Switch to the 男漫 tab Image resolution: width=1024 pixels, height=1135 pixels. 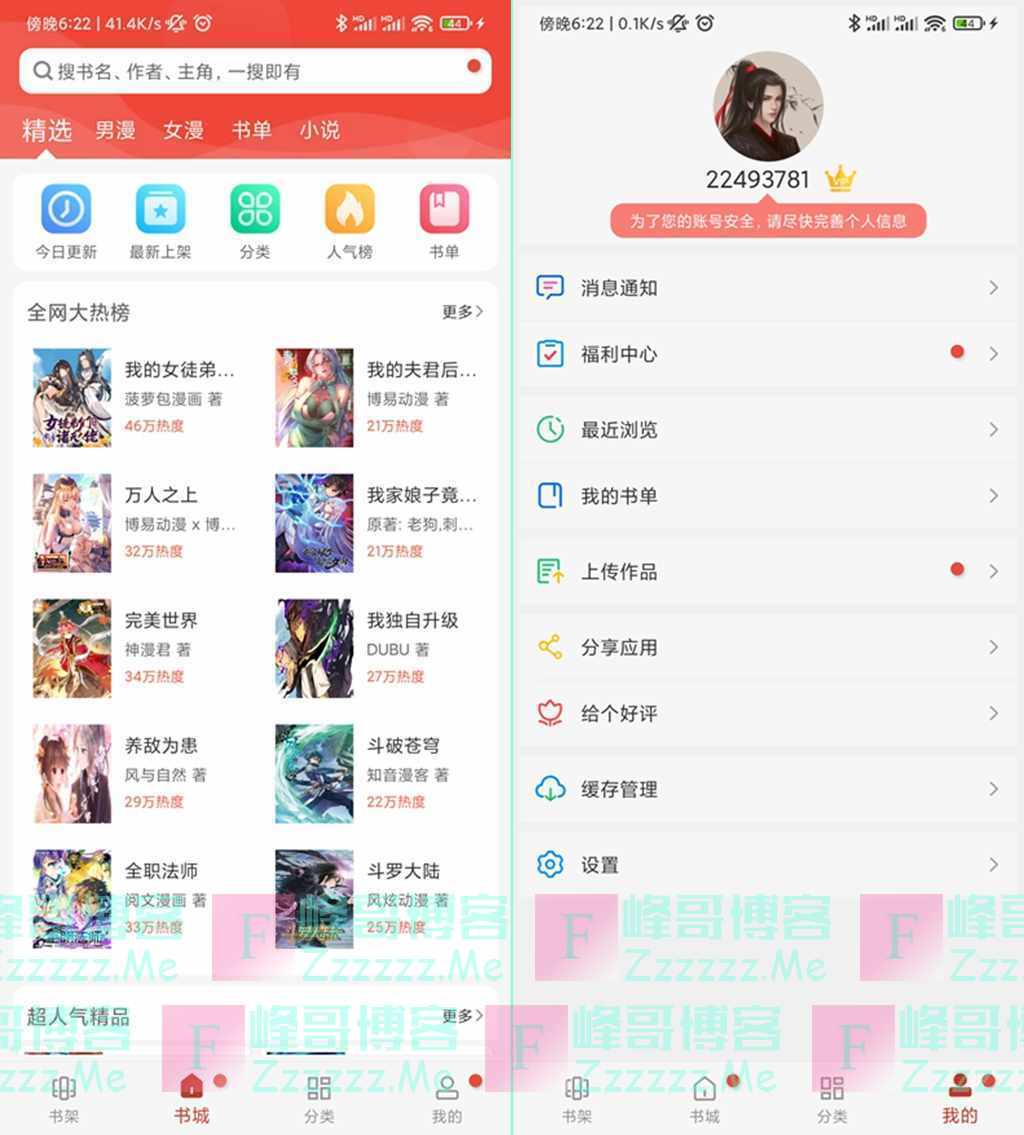(x=115, y=130)
